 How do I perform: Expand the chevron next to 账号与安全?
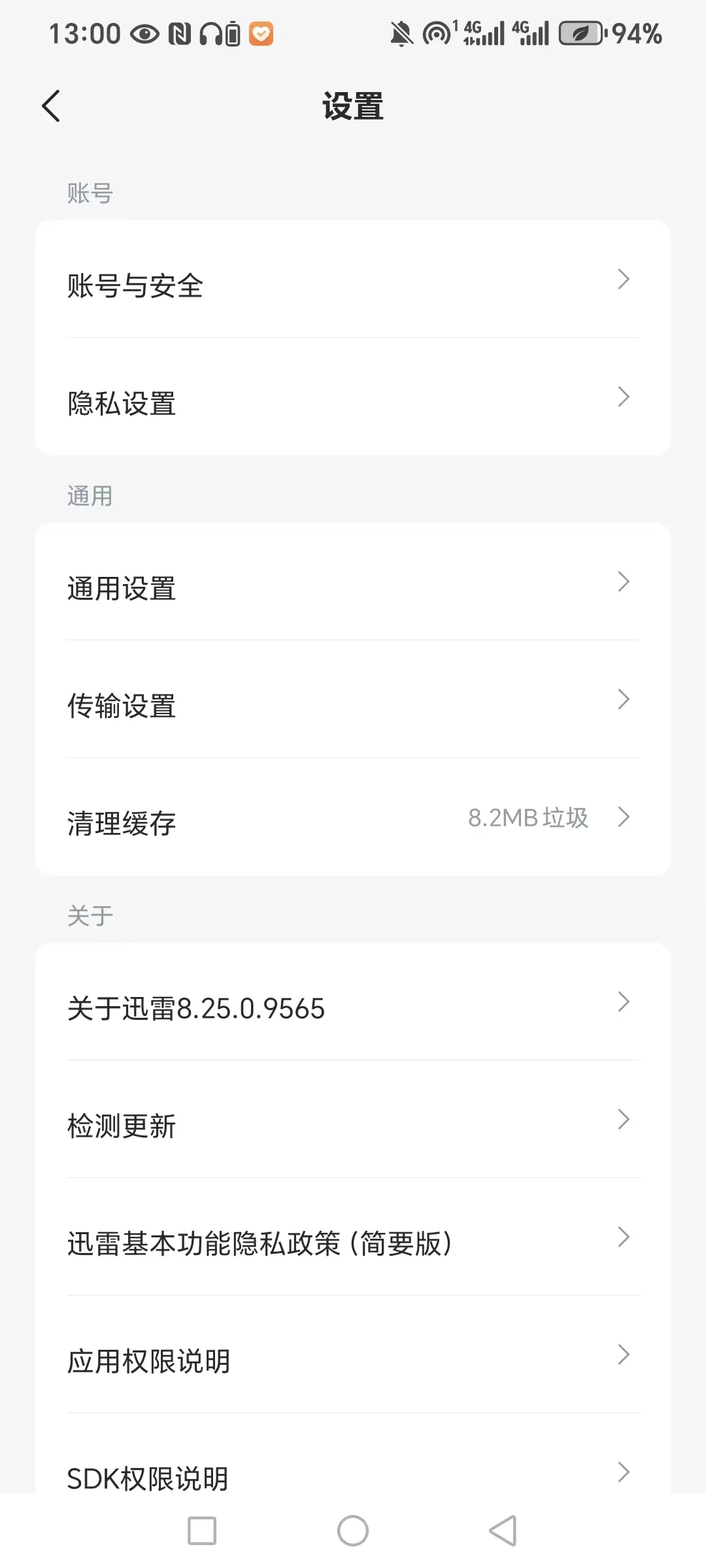coord(624,280)
